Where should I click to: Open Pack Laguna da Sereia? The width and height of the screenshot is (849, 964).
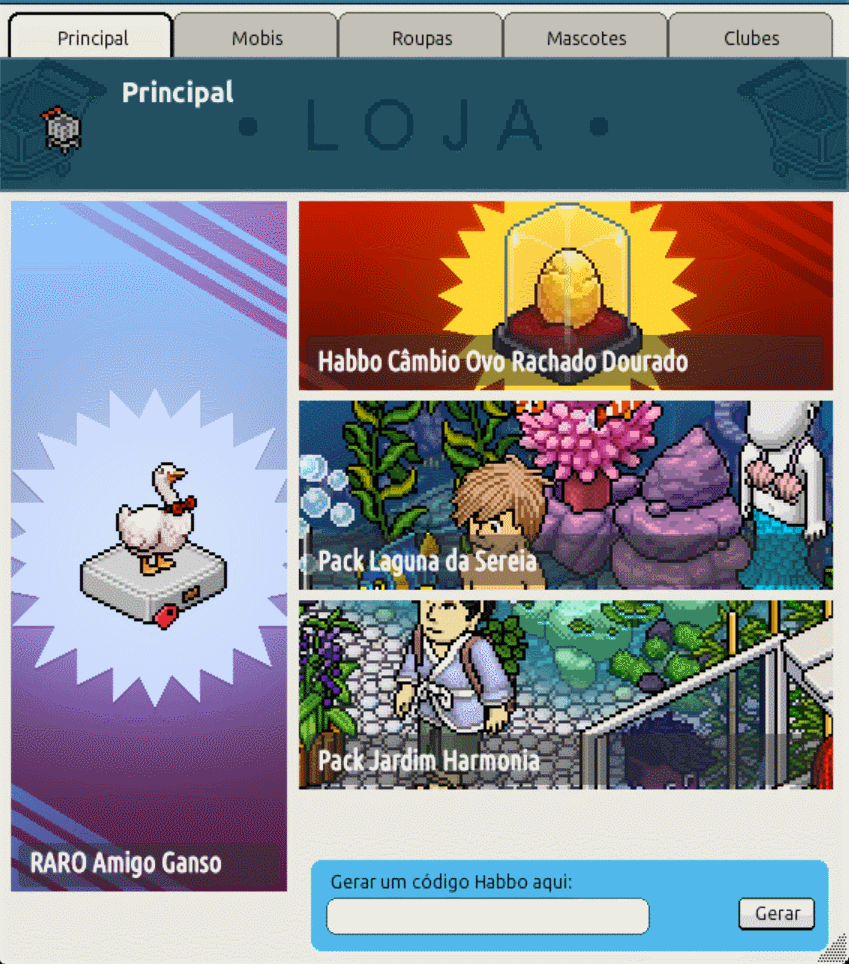[565, 496]
